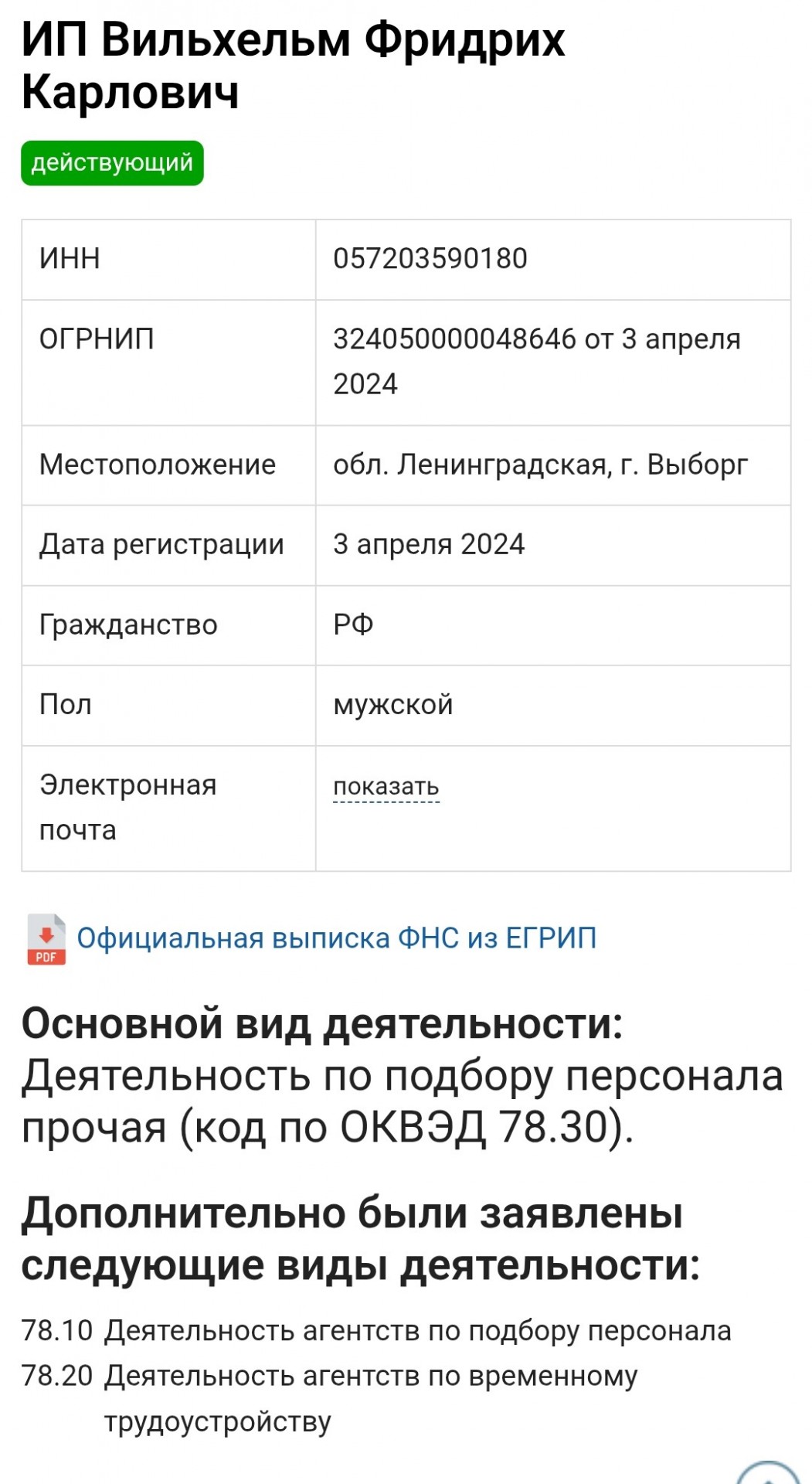812x1484 pixels.
Task: Tap the scroll-to-top arrow button
Action: [768, 1473]
